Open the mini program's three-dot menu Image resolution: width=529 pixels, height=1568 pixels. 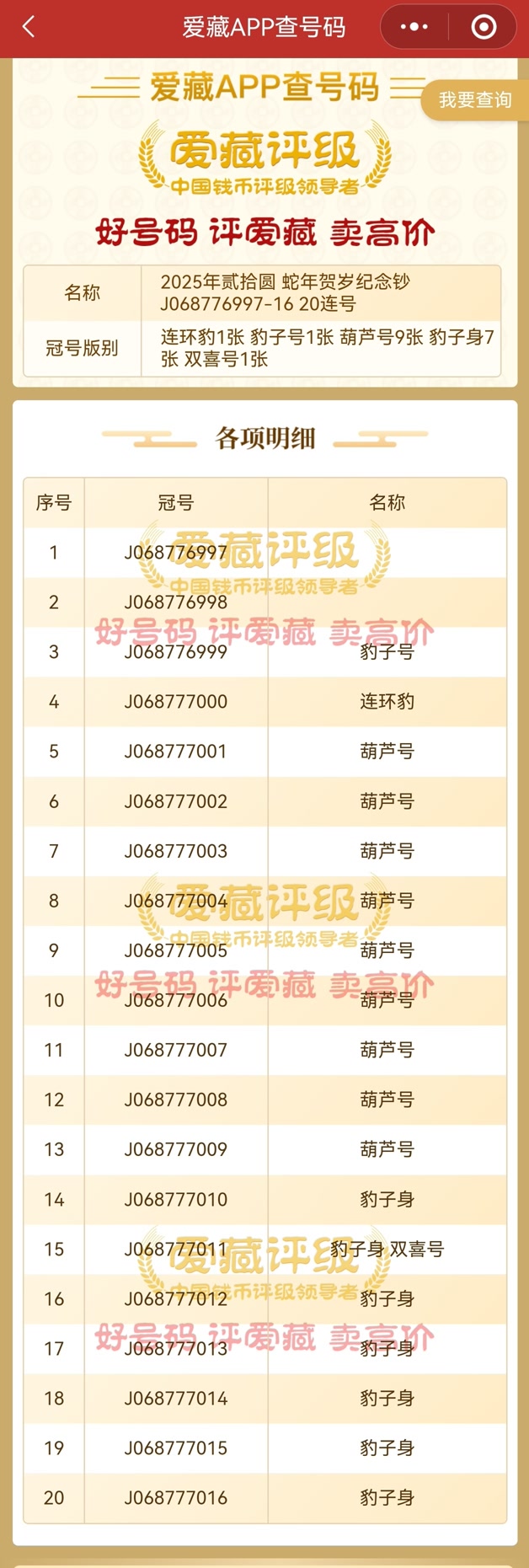(414, 27)
